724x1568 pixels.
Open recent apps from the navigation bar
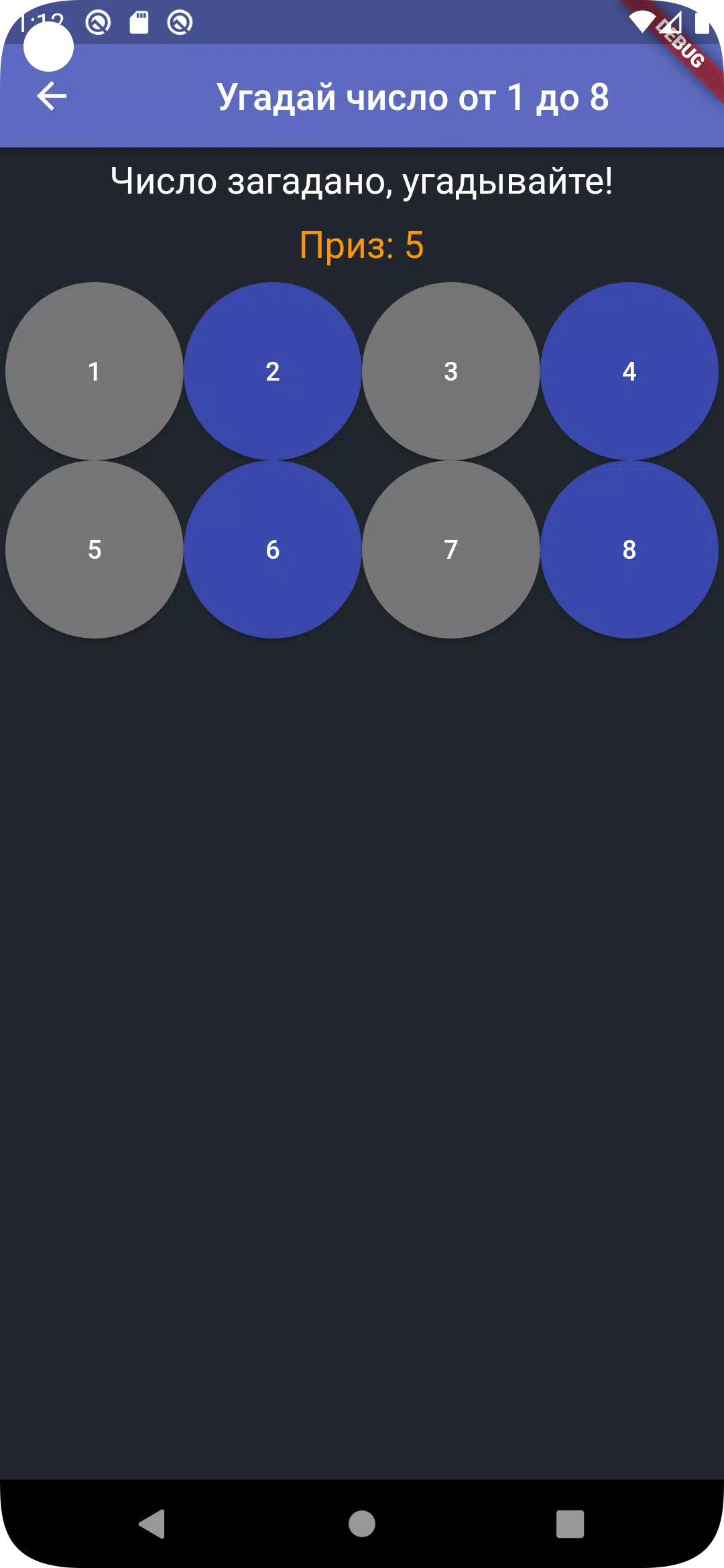570,1524
